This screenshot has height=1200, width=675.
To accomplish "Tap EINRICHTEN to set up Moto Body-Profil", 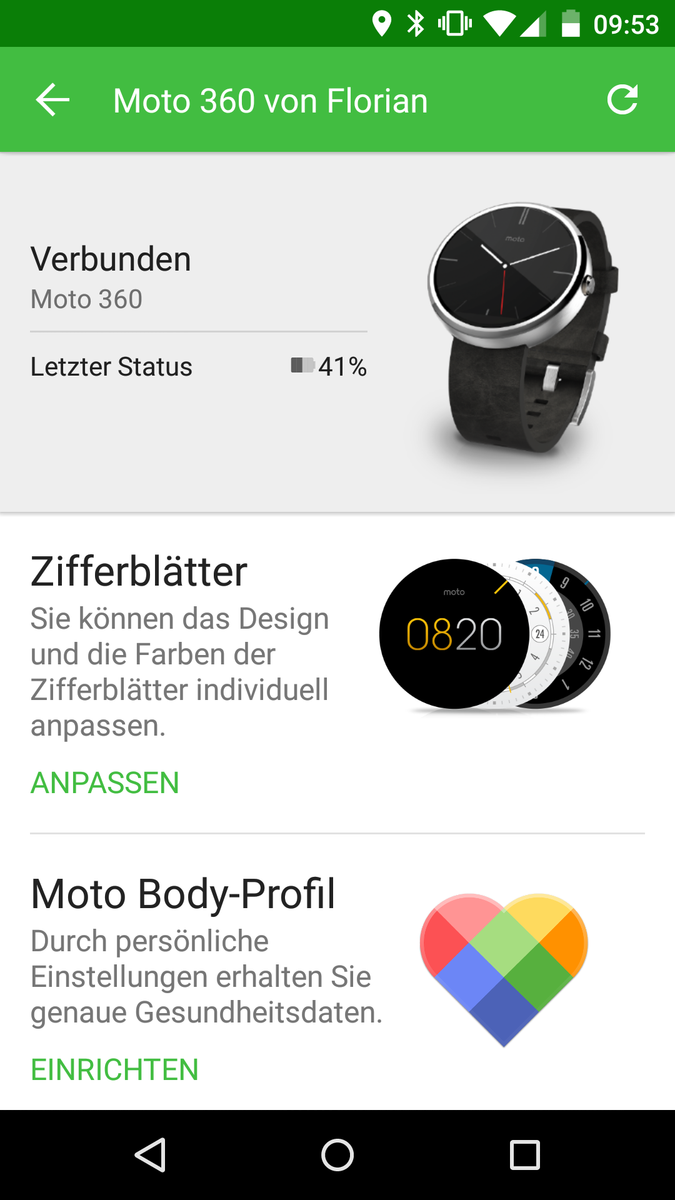I will point(115,1069).
